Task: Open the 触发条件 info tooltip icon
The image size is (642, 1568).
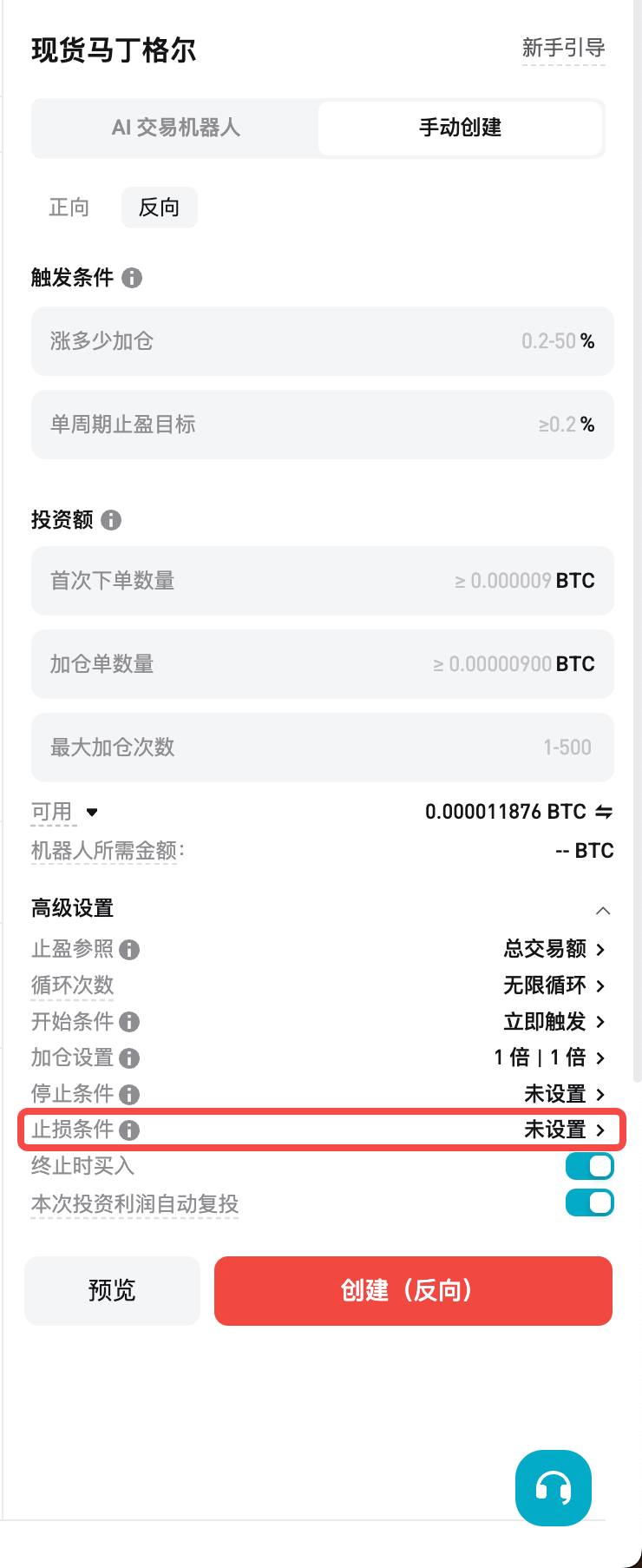Action: click(131, 278)
